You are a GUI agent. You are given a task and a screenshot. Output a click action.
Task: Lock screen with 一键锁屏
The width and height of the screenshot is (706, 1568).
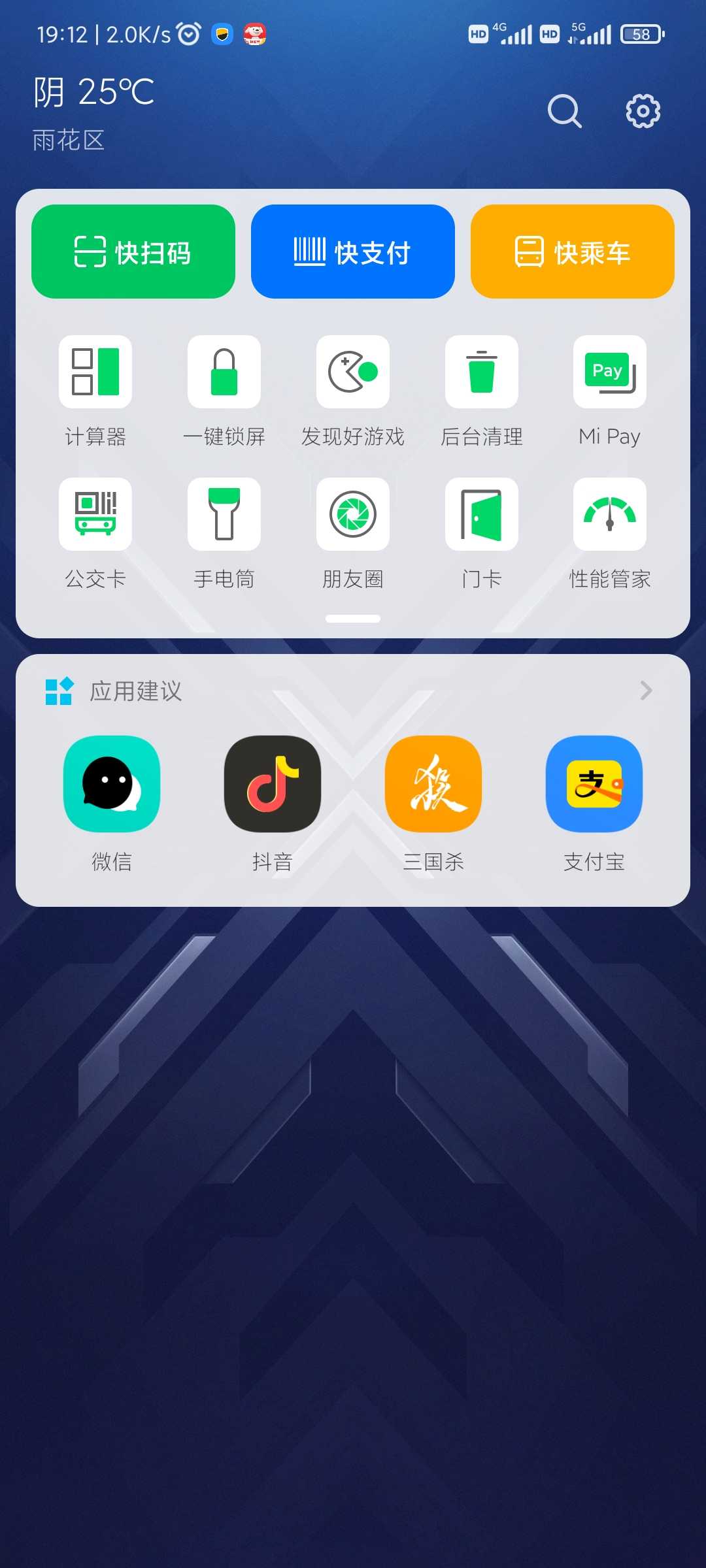click(224, 372)
